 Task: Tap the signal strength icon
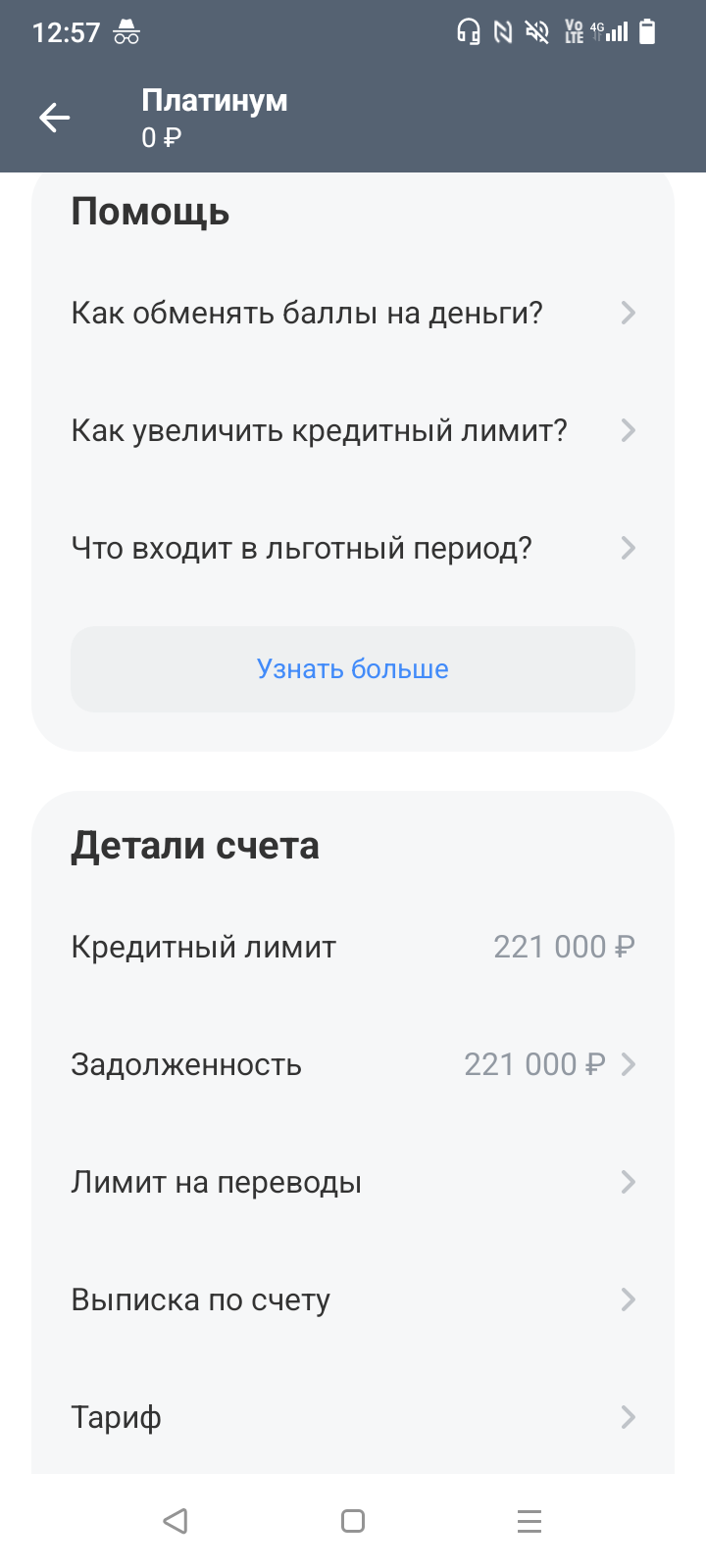(614, 31)
